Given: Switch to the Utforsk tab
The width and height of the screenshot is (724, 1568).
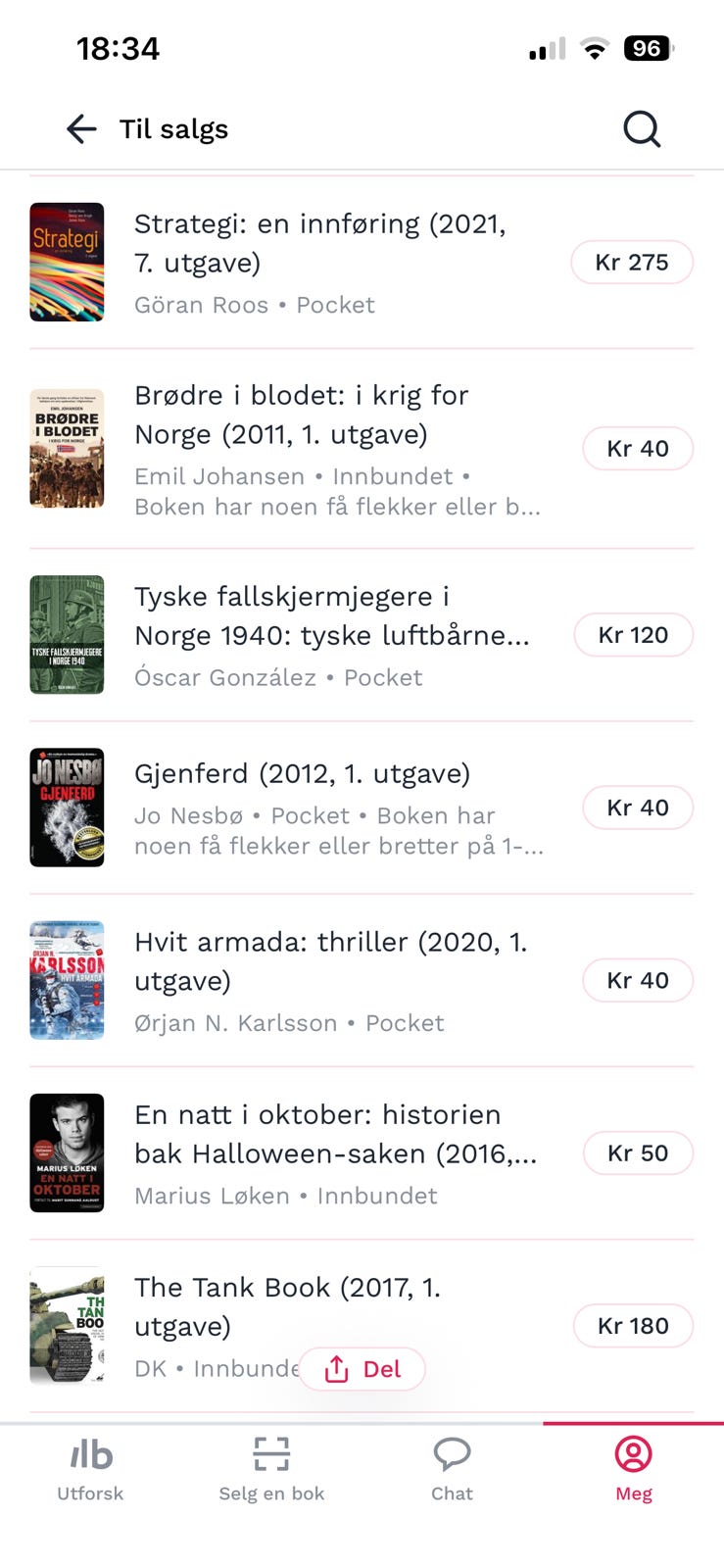Looking at the screenshot, I should pos(90,1469).
